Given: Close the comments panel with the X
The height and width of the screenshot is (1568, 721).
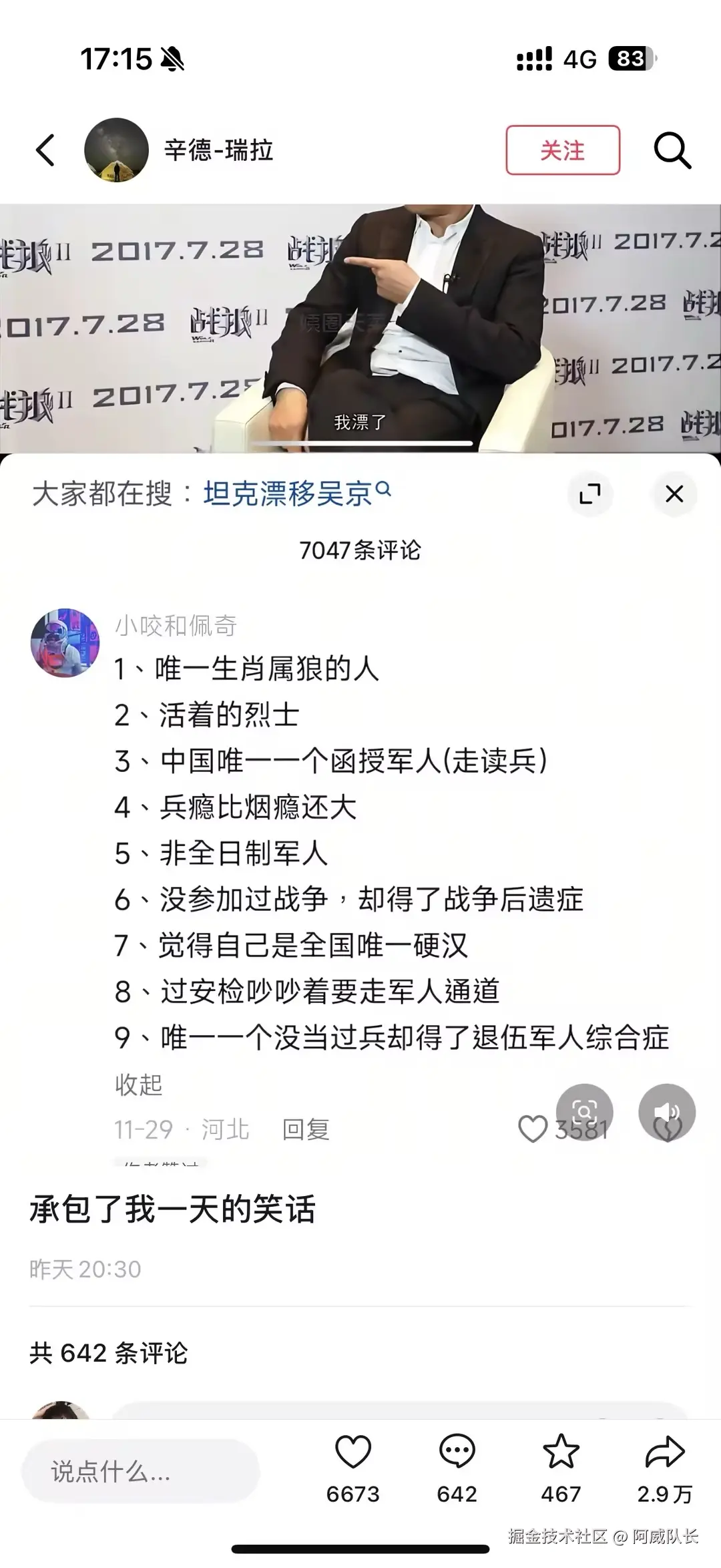Looking at the screenshot, I should tap(674, 494).
